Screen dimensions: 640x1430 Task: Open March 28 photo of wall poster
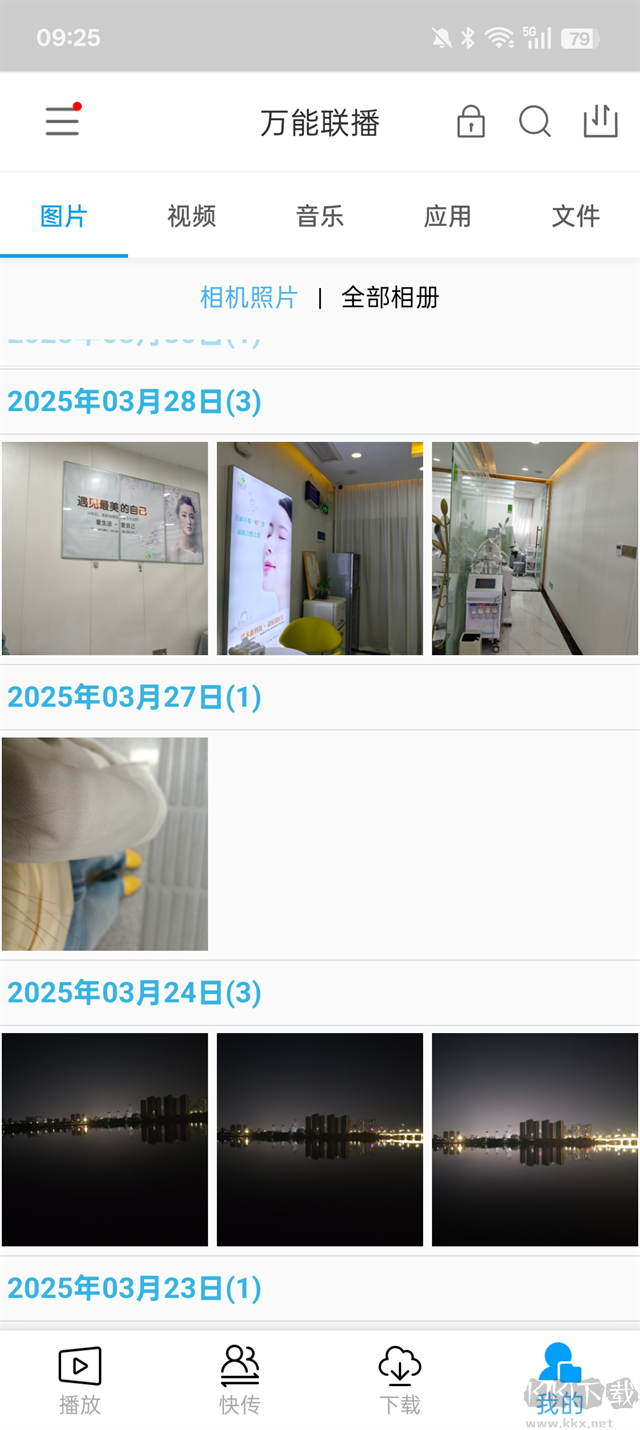coord(105,548)
